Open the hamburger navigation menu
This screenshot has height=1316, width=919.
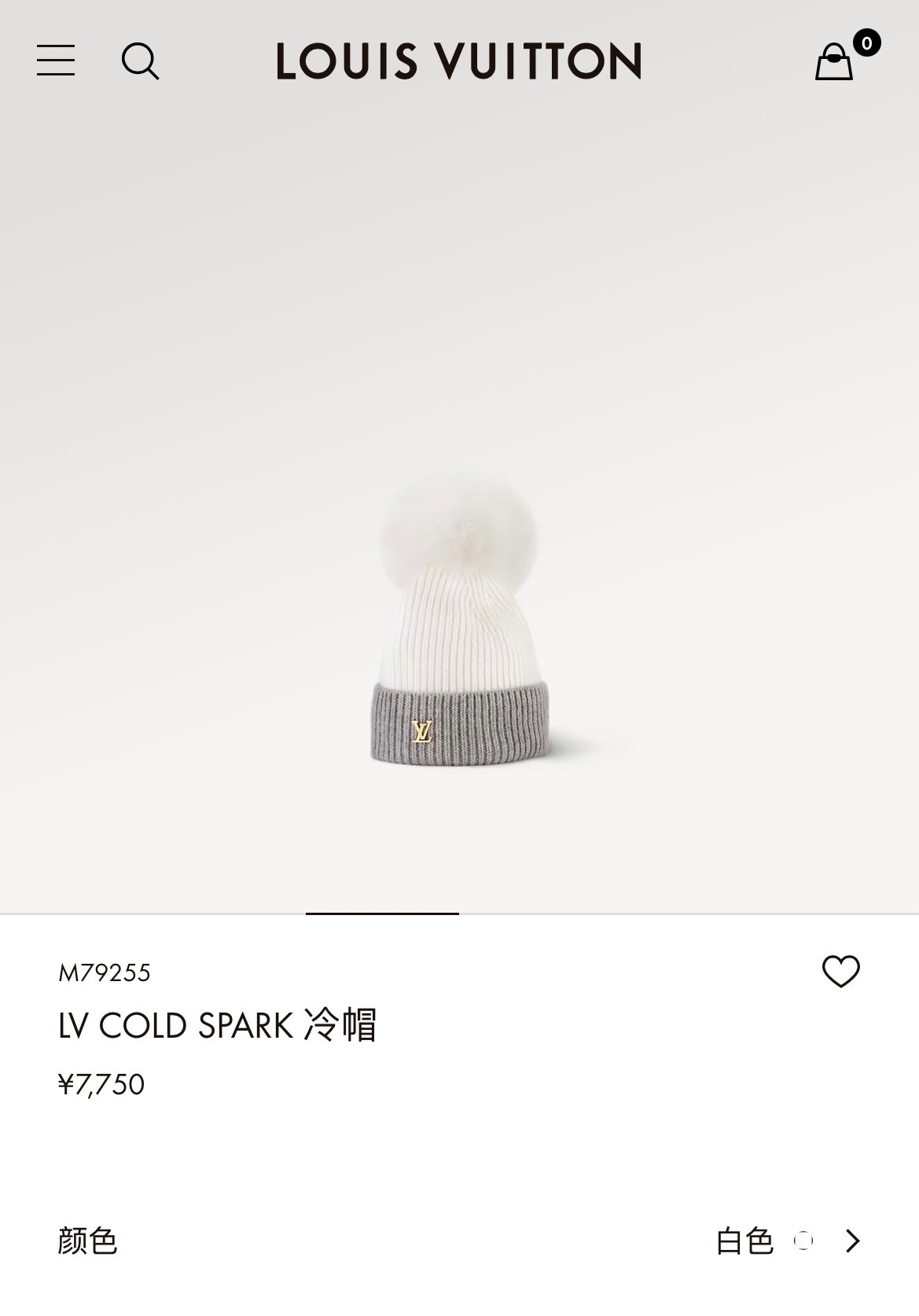click(x=56, y=61)
